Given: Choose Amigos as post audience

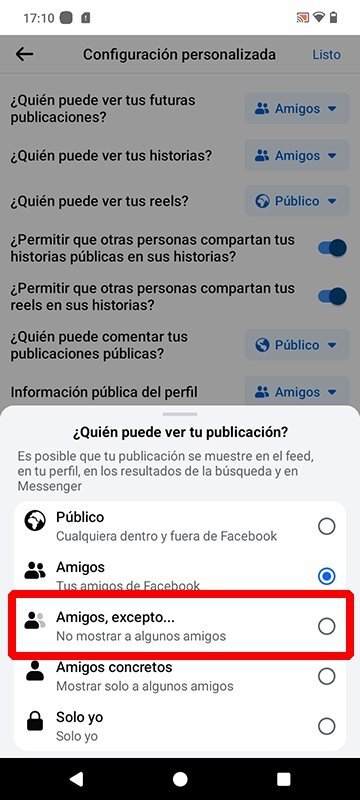Looking at the screenshot, I should [x=179, y=576].
